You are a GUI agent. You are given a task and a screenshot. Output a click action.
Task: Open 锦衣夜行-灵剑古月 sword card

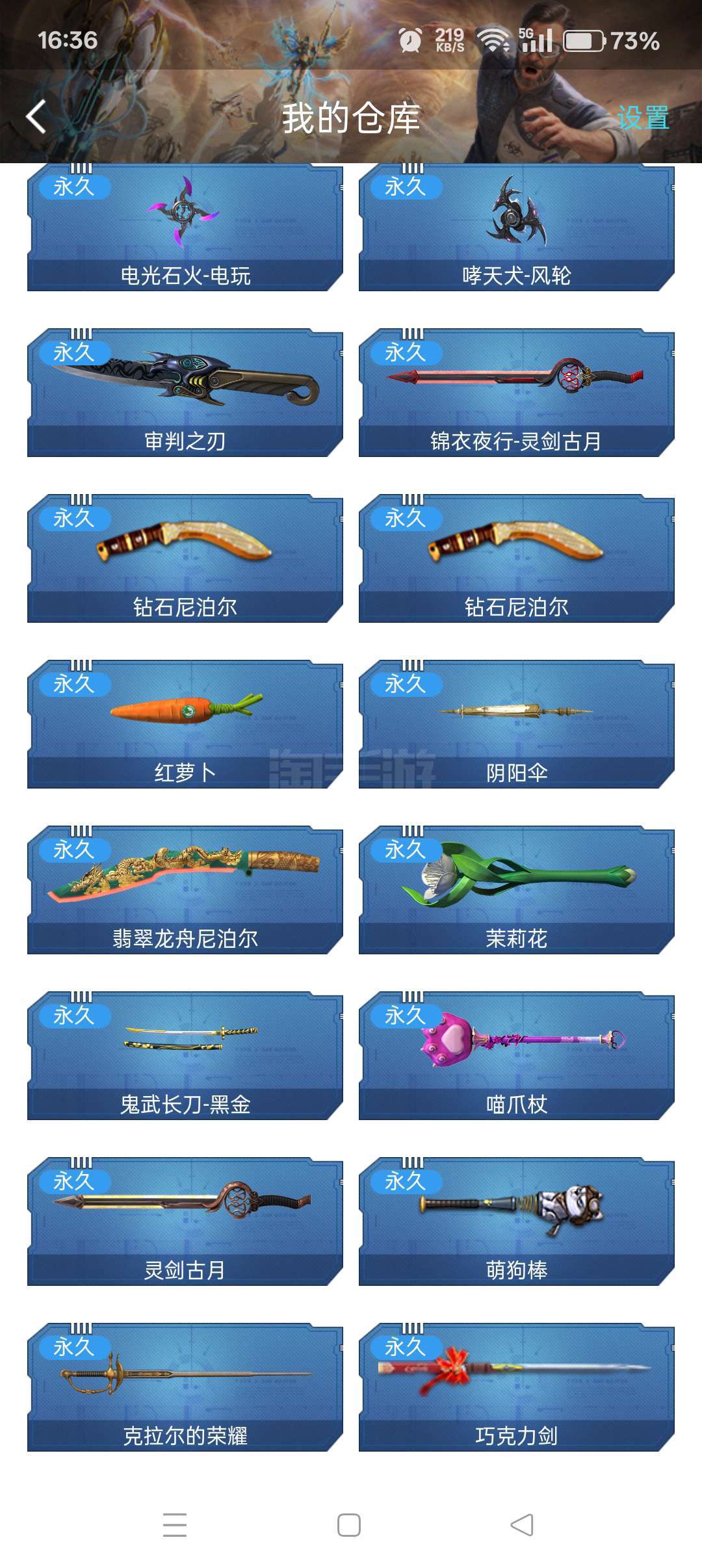pyautogui.click(x=516, y=393)
